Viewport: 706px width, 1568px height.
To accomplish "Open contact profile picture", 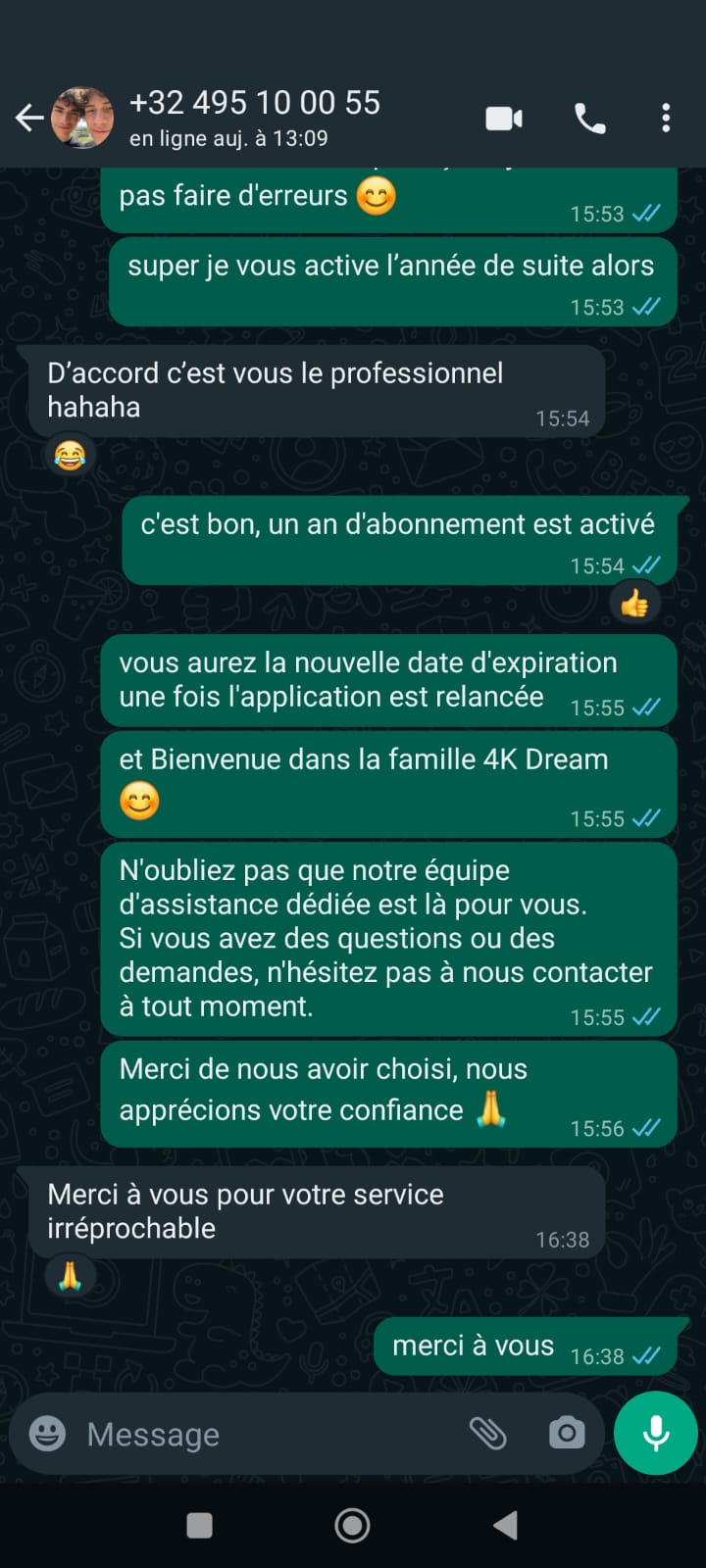I will click(x=82, y=119).
